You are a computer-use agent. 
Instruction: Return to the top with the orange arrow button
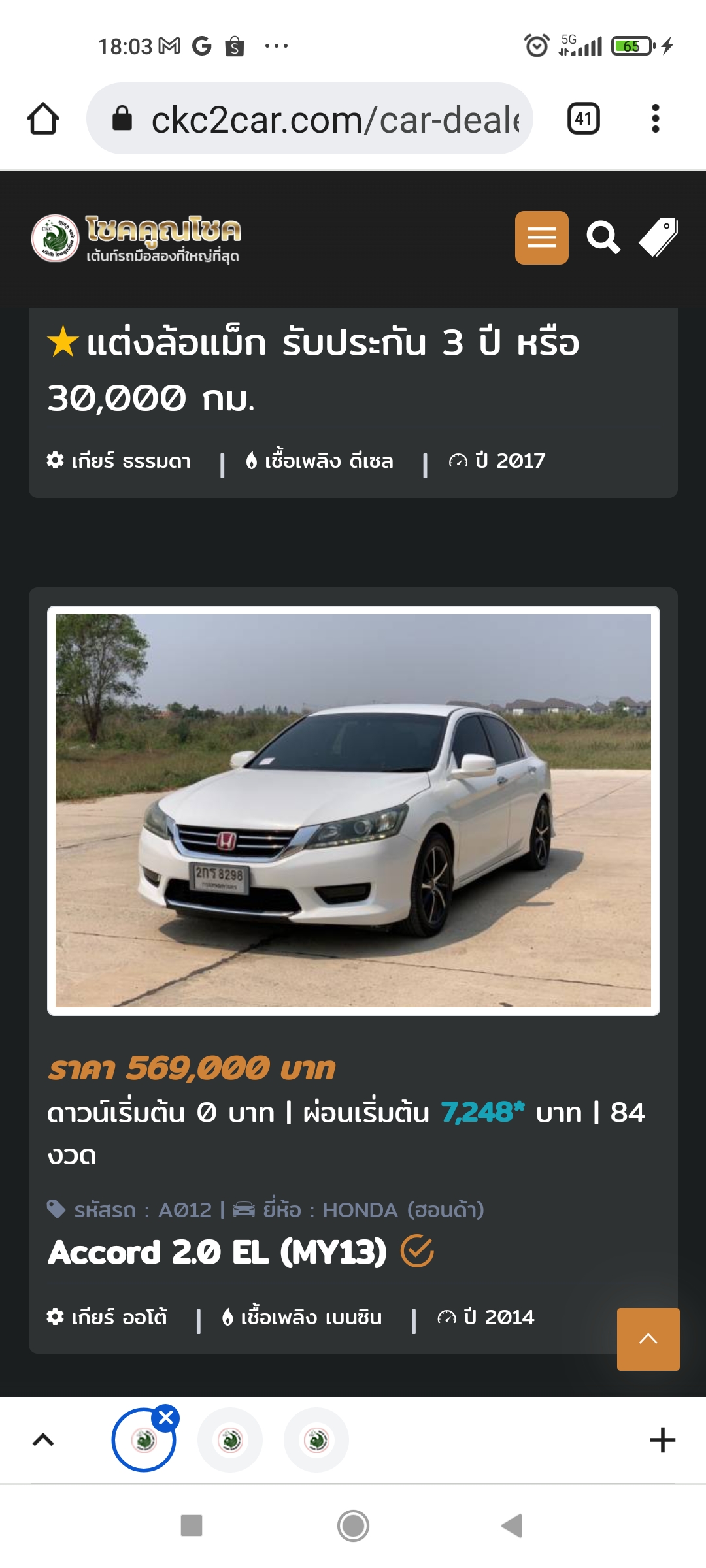coord(648,1339)
